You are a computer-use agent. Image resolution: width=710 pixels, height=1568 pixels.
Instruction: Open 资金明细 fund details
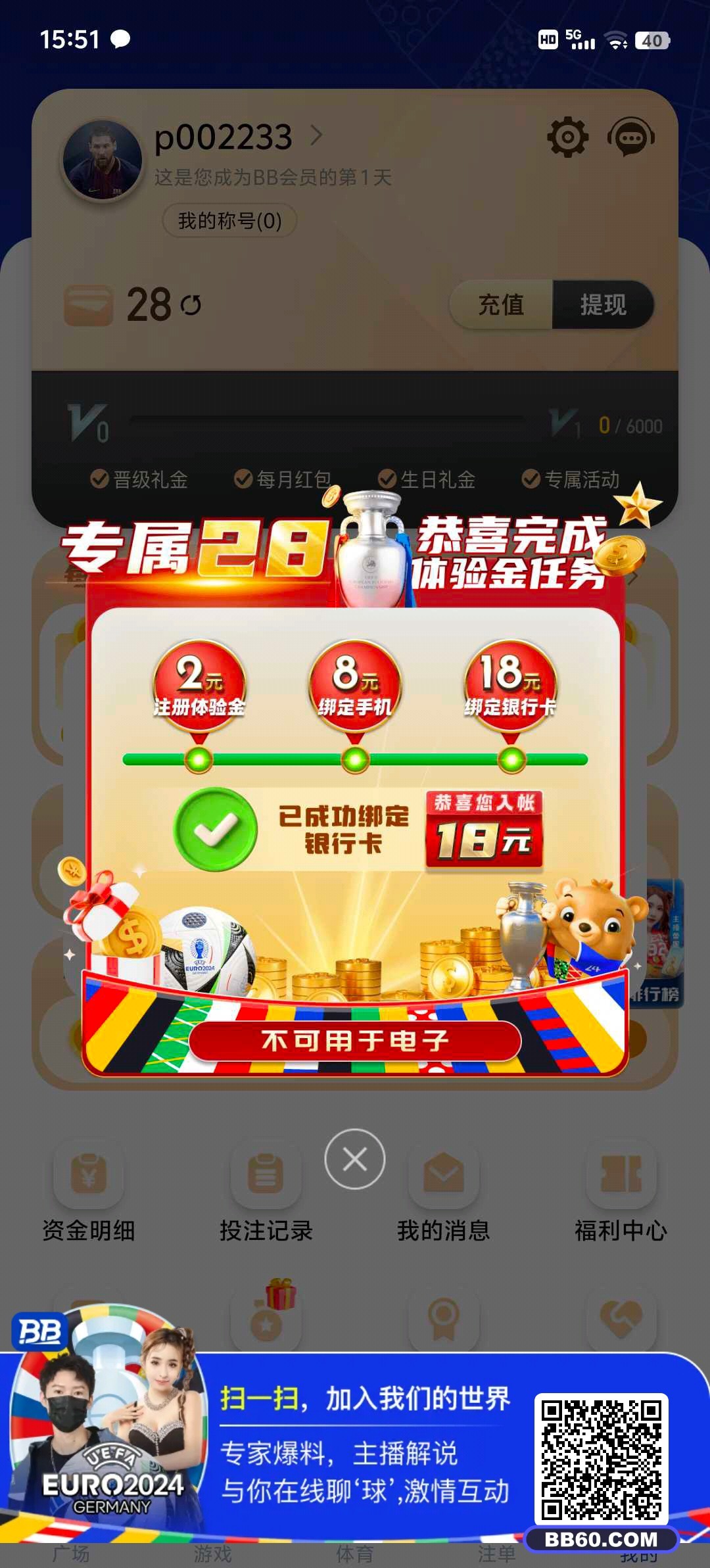[x=89, y=1191]
